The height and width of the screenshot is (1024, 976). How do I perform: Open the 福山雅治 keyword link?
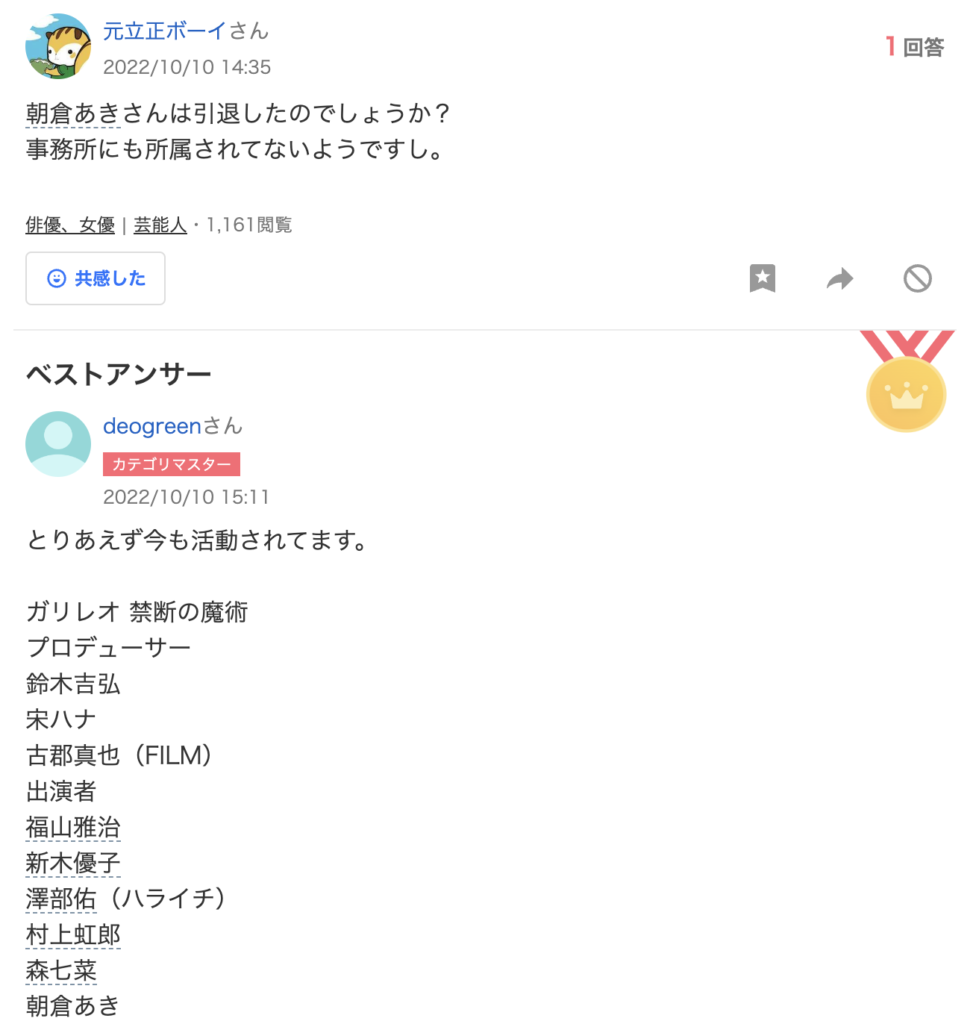point(73,828)
